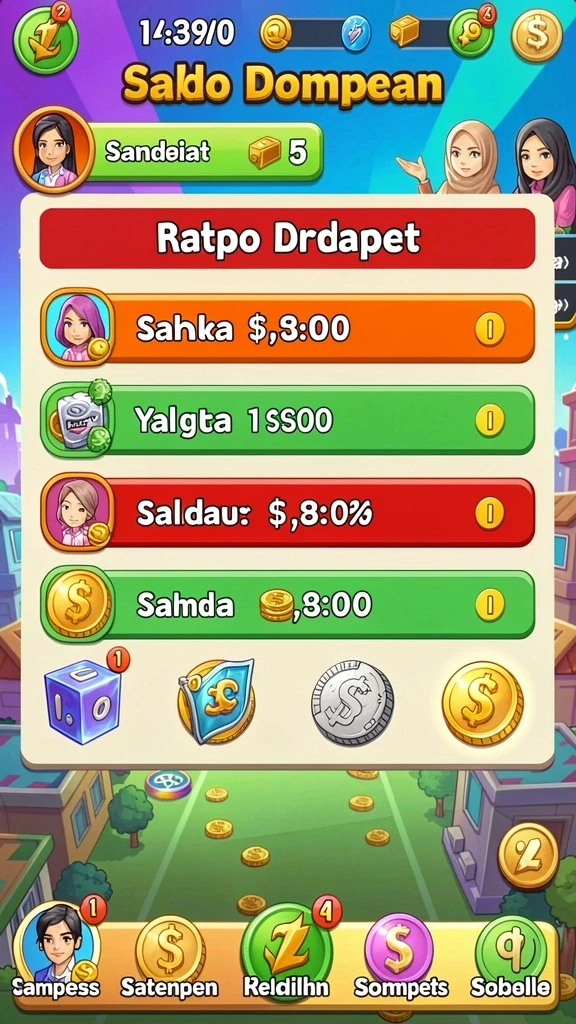Open the red Saldau row
Viewport: 576px width, 1024px height.
[x=288, y=511]
